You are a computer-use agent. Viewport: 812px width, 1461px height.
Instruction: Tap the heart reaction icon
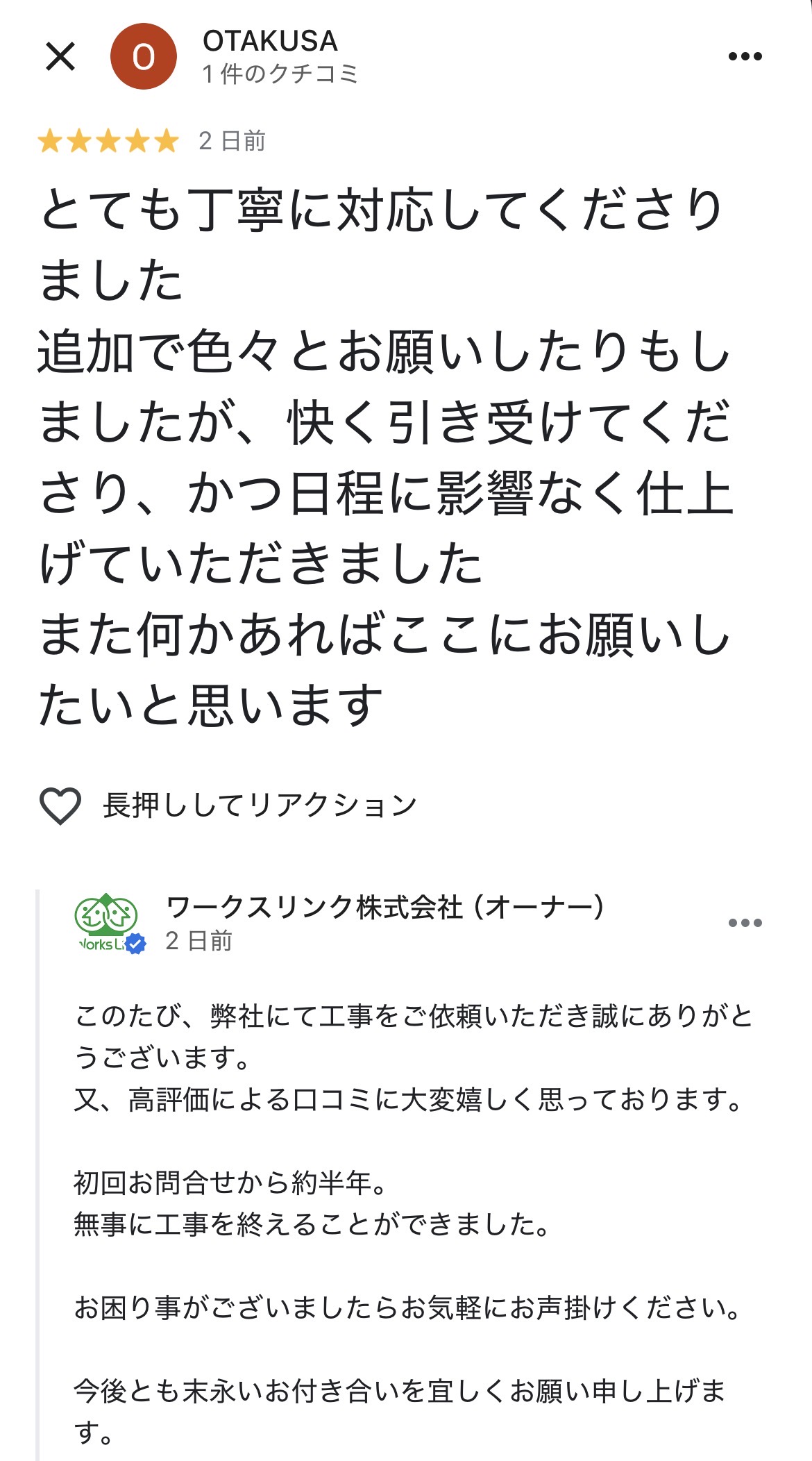point(60,805)
